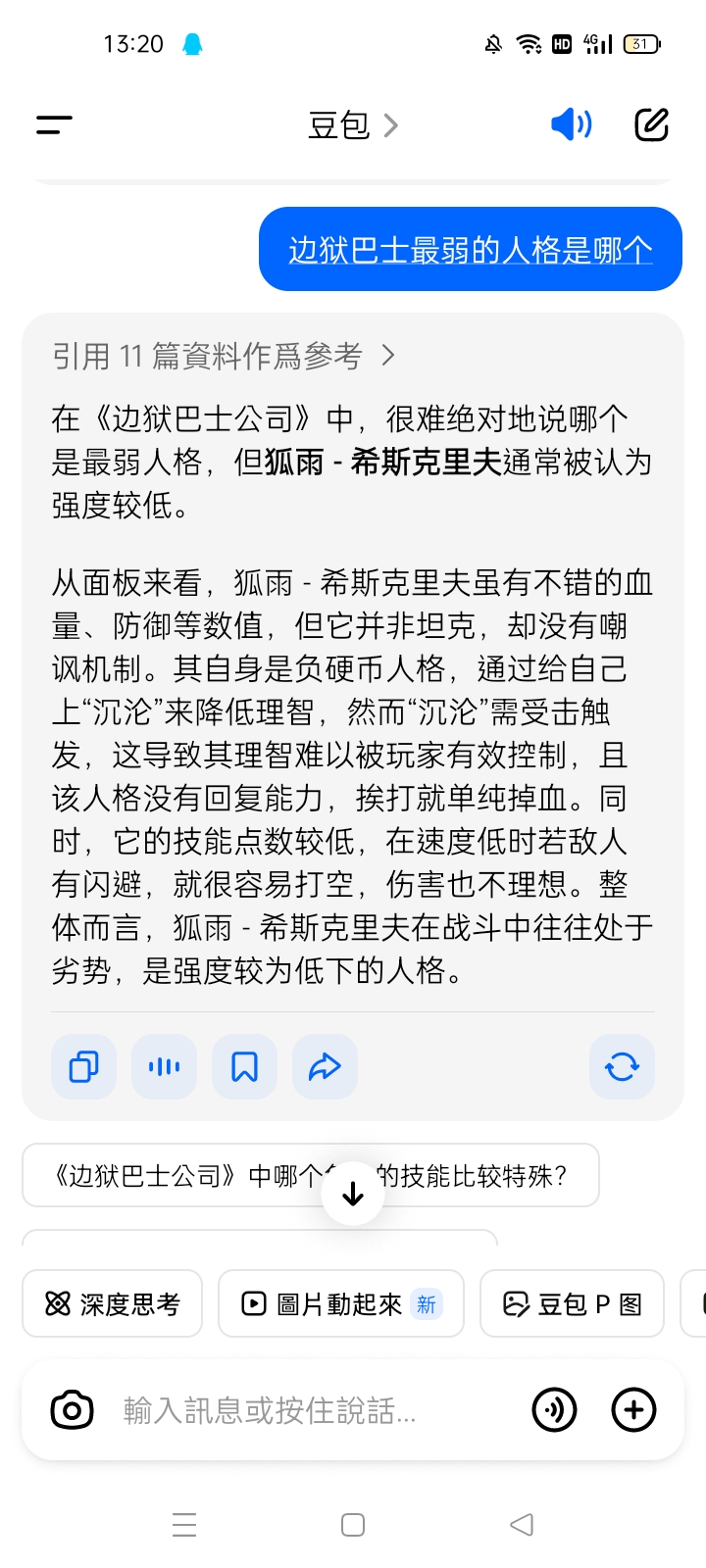Open 圖片動起來 feature
The width and height of the screenshot is (706, 1568).
tap(340, 1303)
